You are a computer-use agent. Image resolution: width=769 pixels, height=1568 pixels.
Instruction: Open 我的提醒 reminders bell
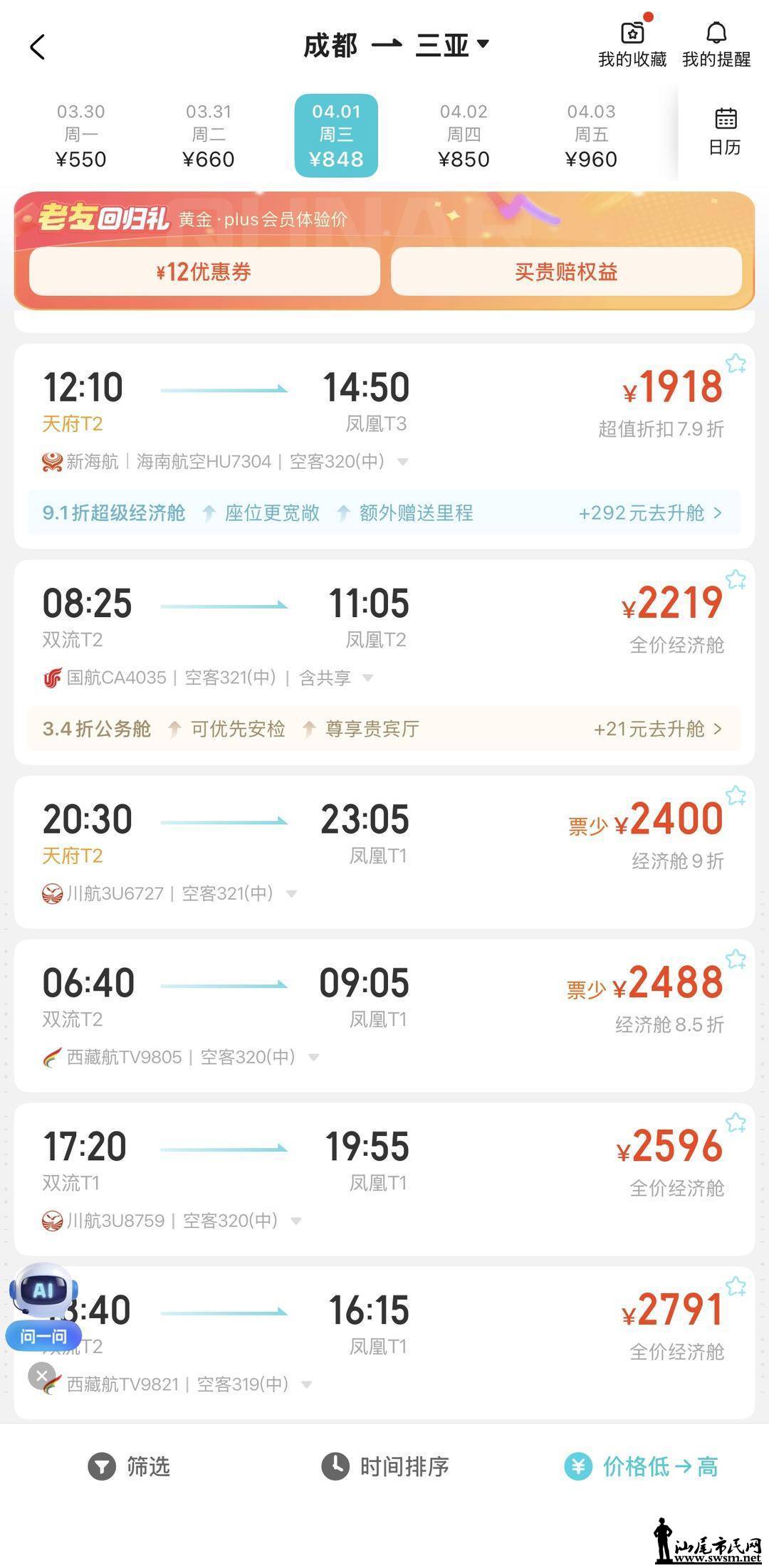coord(716,45)
